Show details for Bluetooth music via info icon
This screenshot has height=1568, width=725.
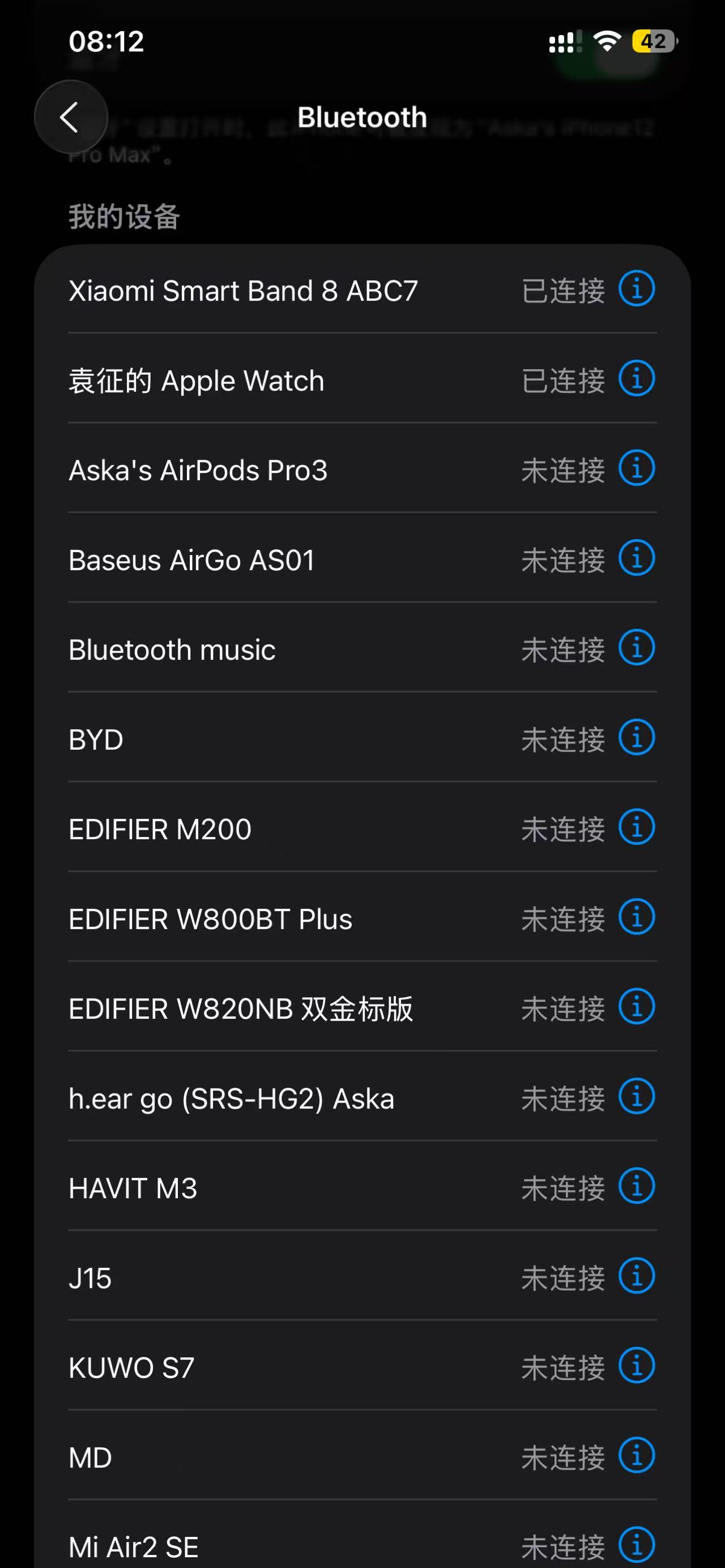[636, 648]
